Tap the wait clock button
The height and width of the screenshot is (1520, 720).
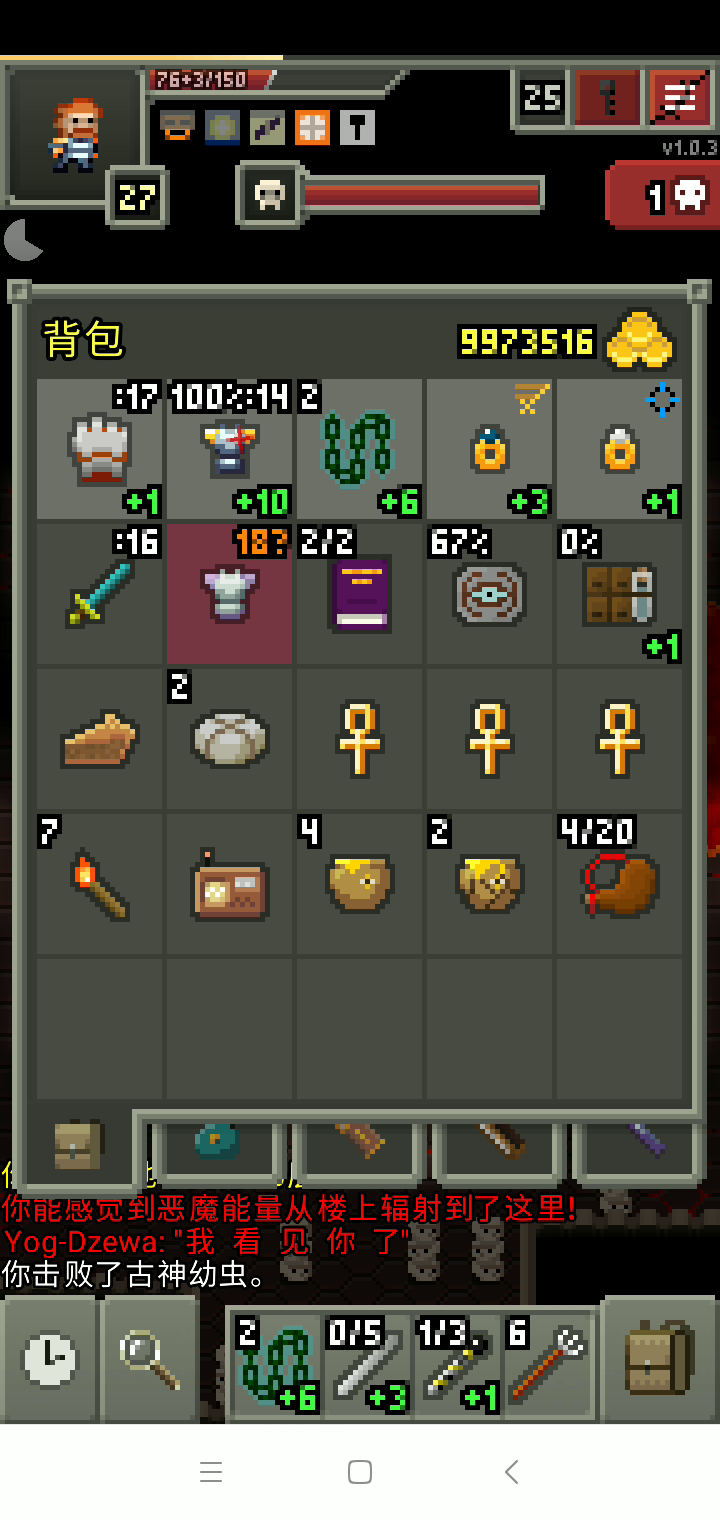point(50,1360)
